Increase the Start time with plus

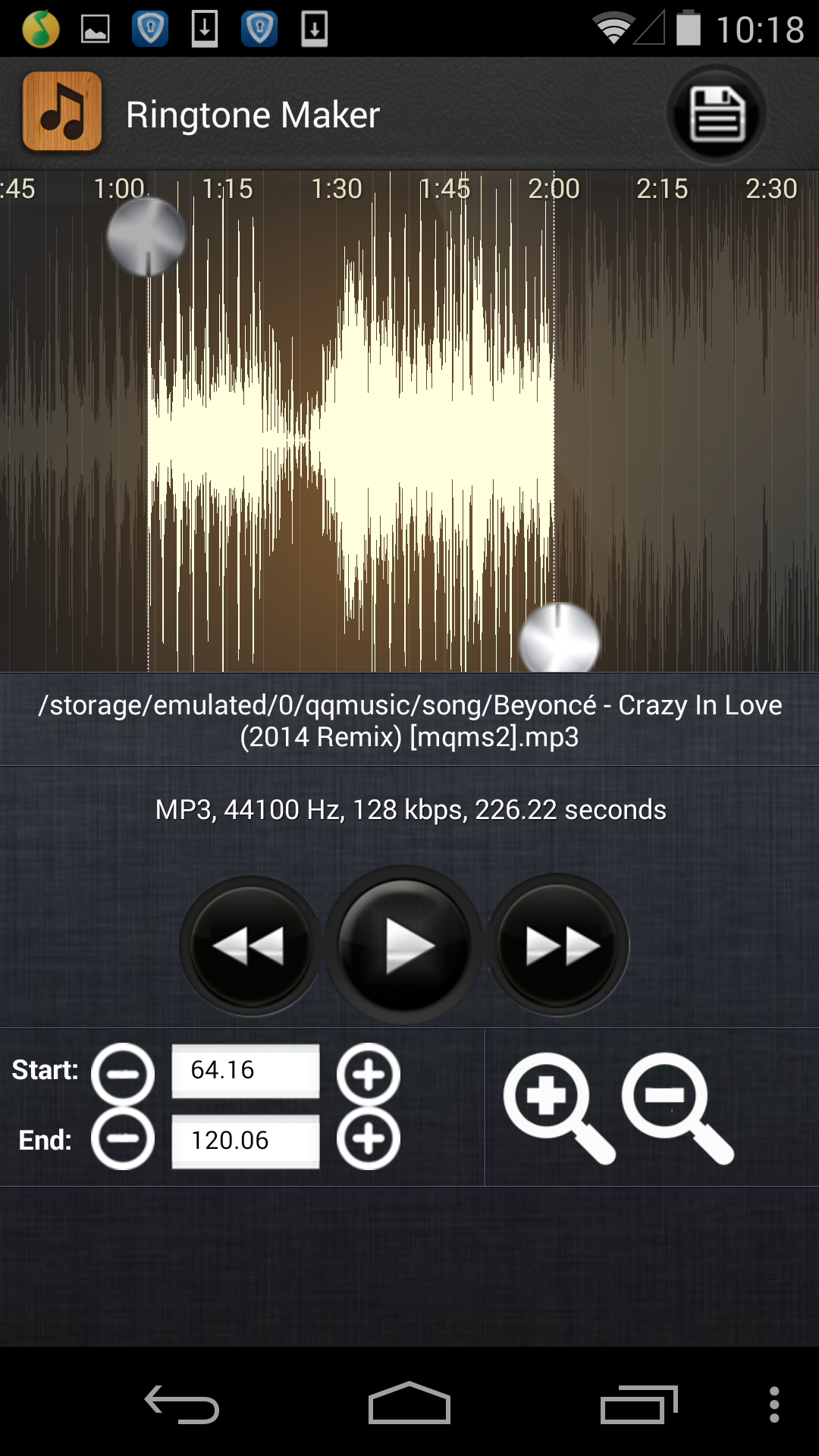point(369,1074)
